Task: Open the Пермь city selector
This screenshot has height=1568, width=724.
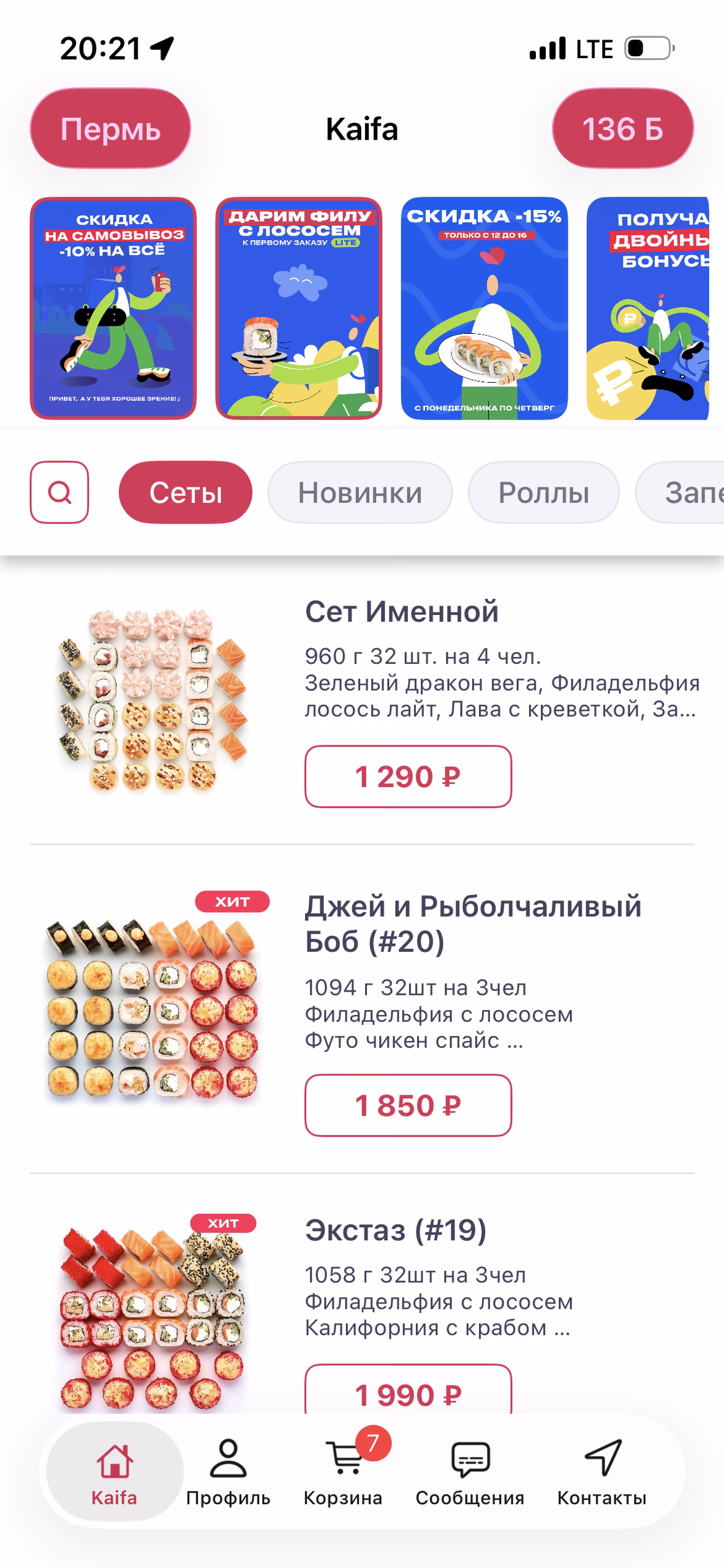Action: (110, 129)
